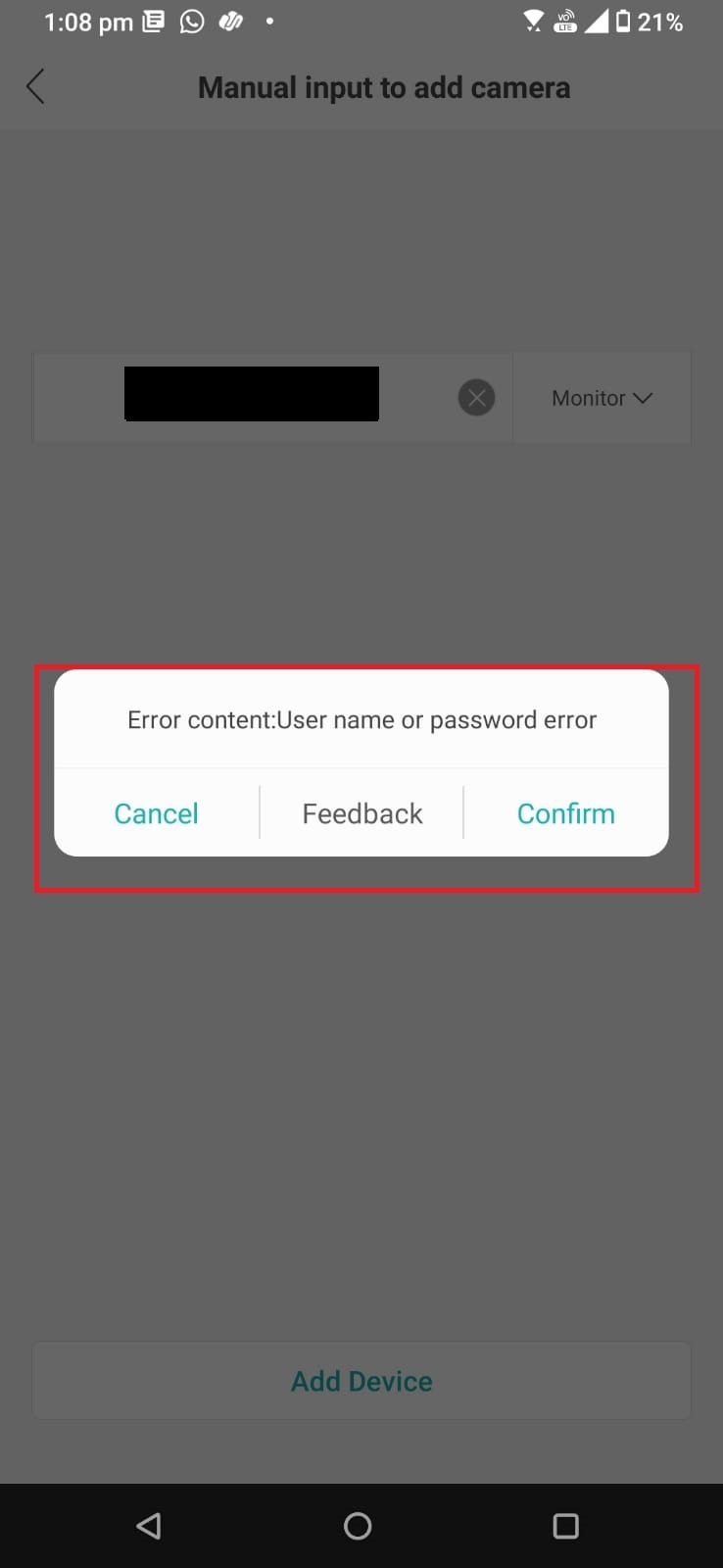Image resolution: width=723 pixels, height=1568 pixels.
Task: Open recent apps from navigation bar
Action: pyautogui.click(x=565, y=1526)
